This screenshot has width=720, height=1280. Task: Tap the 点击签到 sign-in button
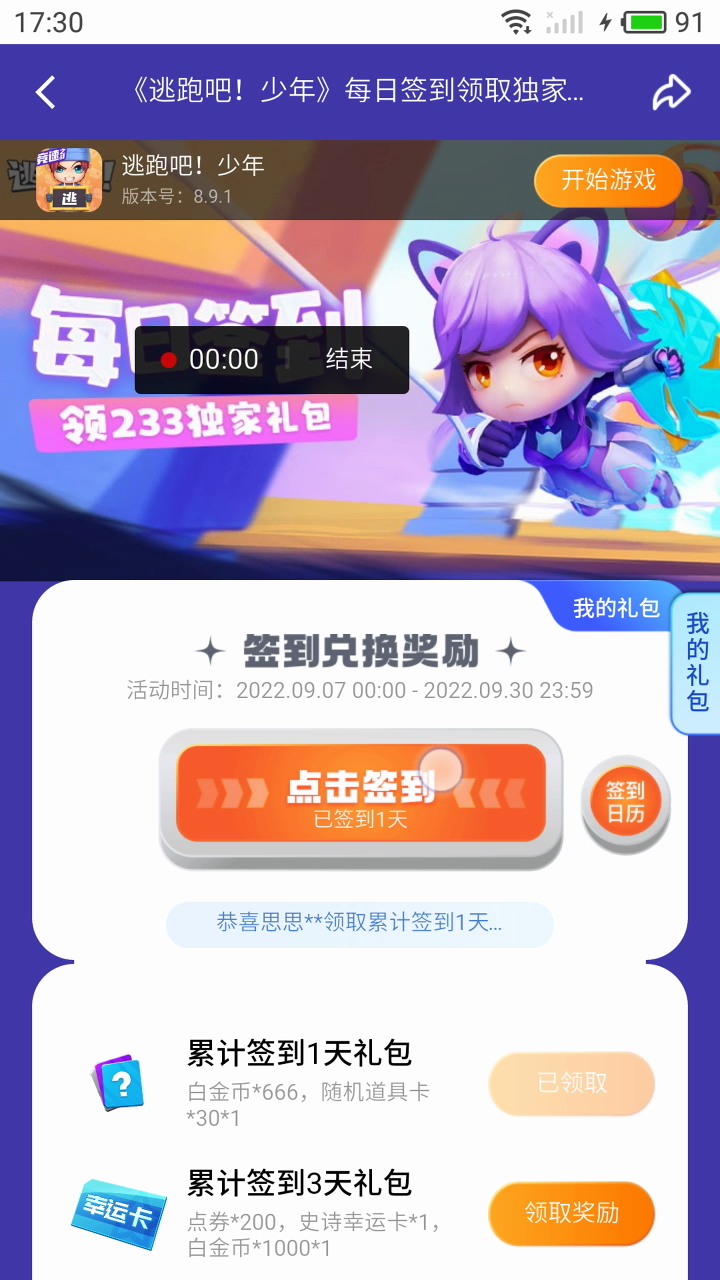[x=361, y=799]
